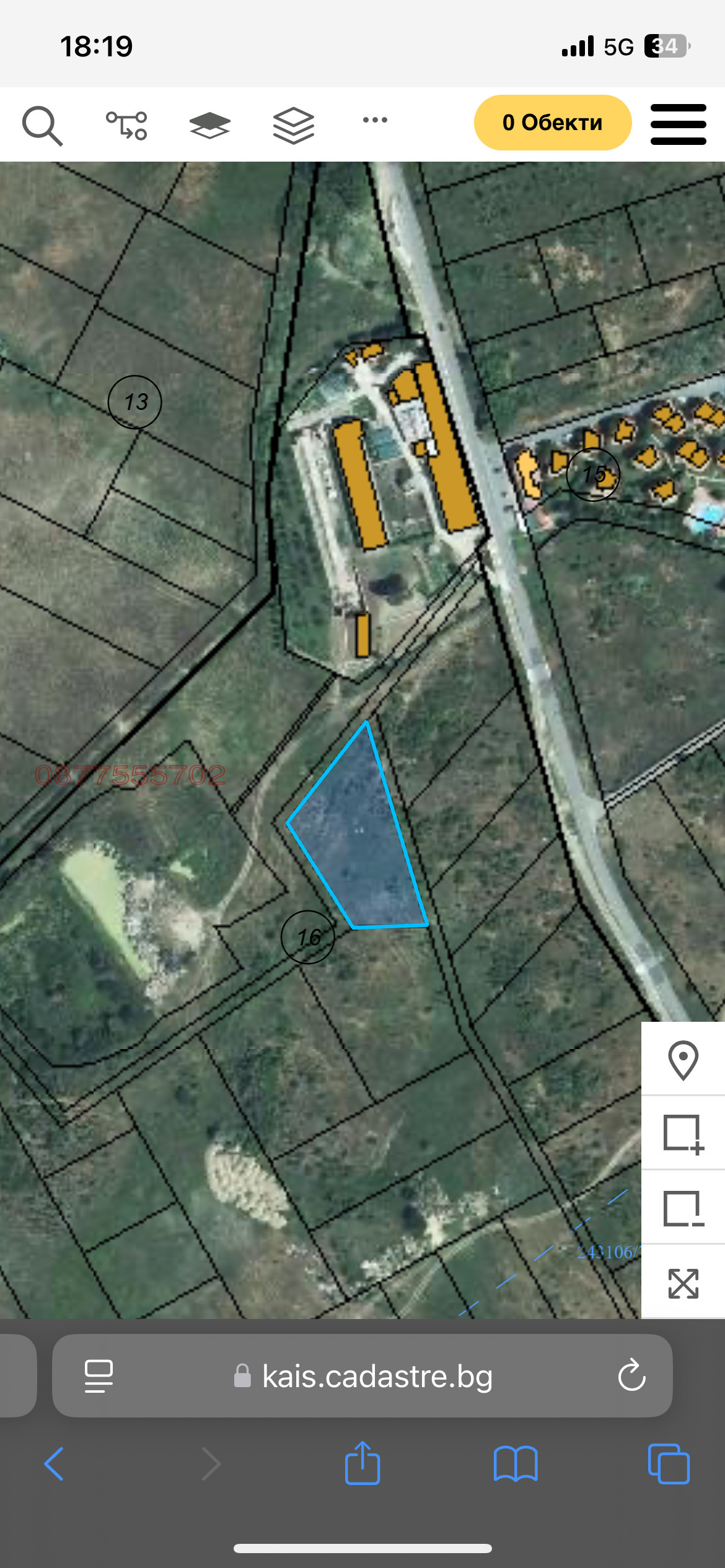Share this page
This screenshot has width=725, height=1568.
click(362, 1463)
